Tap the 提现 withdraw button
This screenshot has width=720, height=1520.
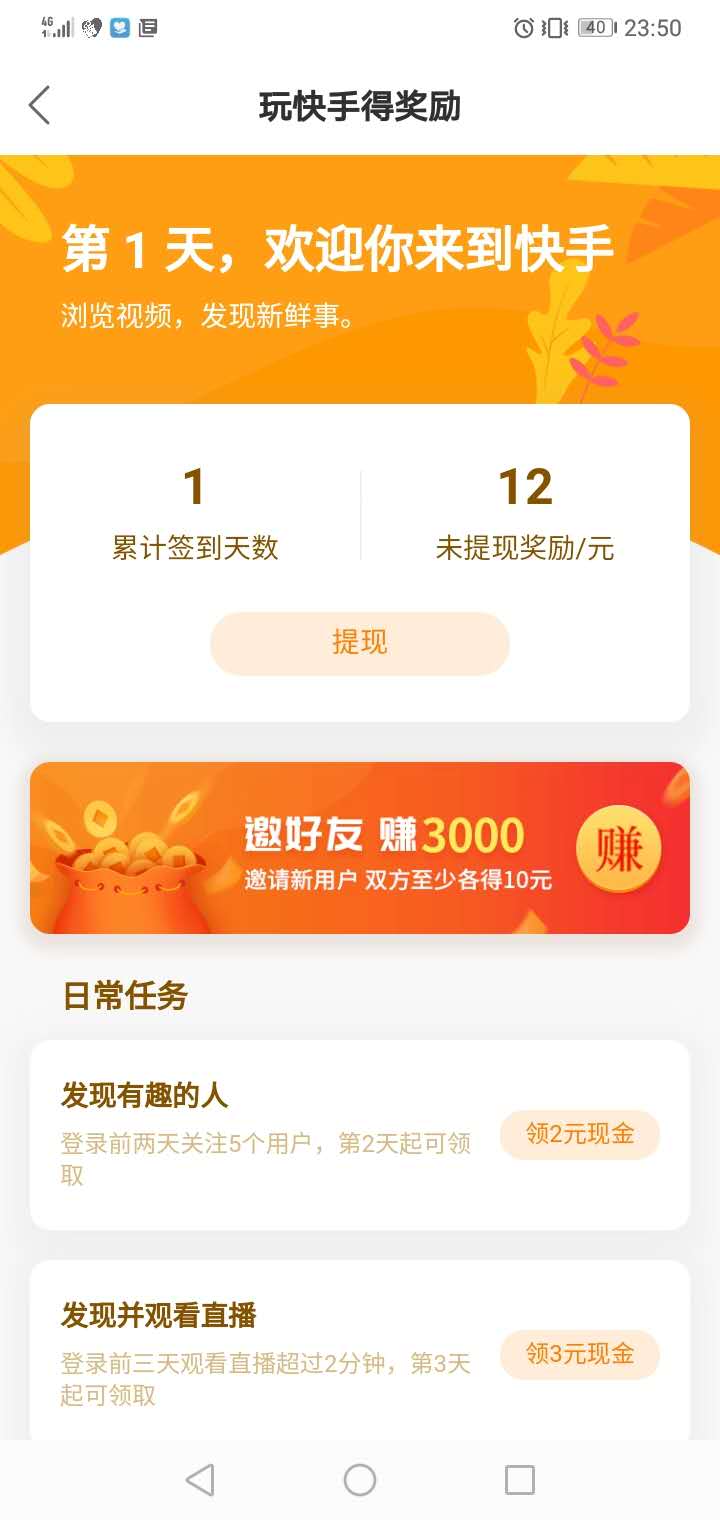[360, 643]
